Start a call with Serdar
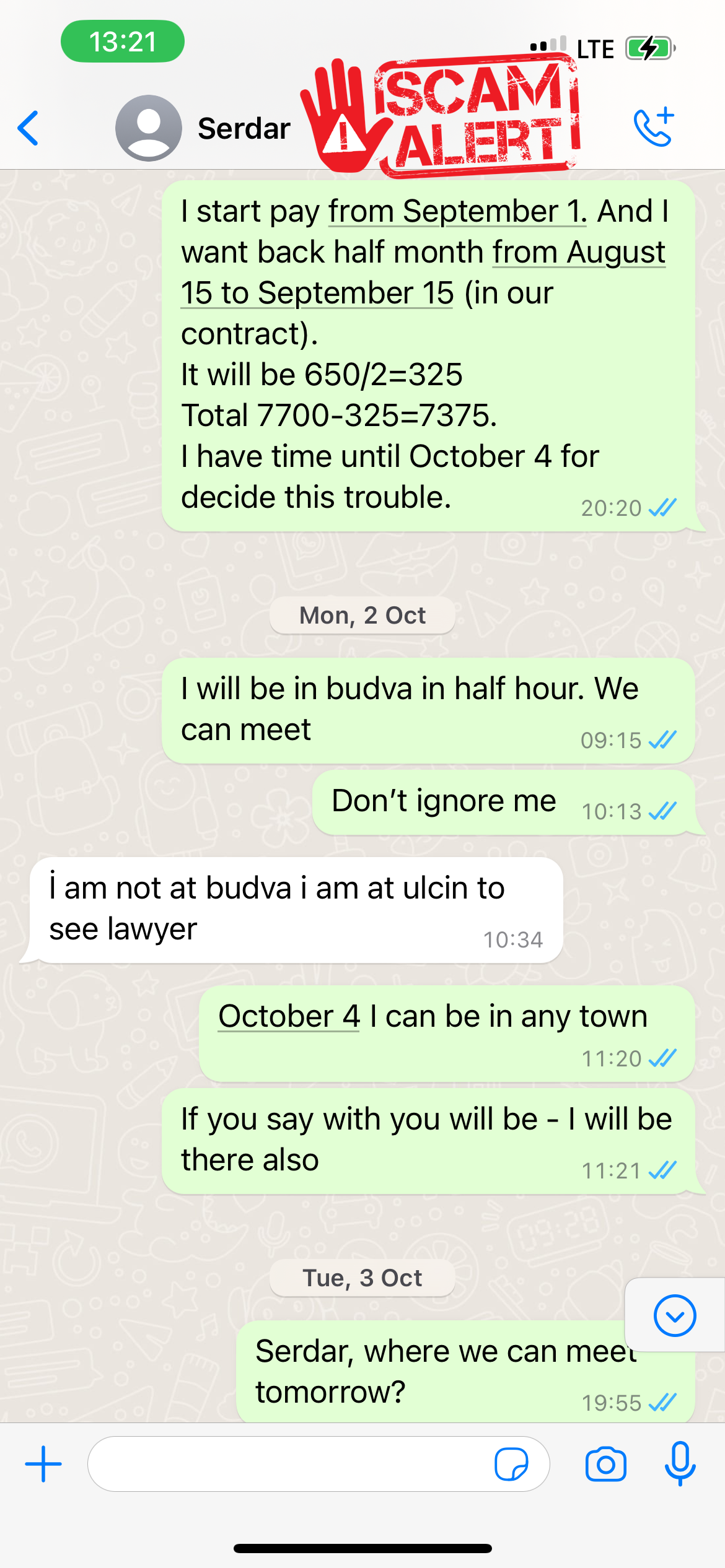The image size is (725, 1568). (x=654, y=128)
